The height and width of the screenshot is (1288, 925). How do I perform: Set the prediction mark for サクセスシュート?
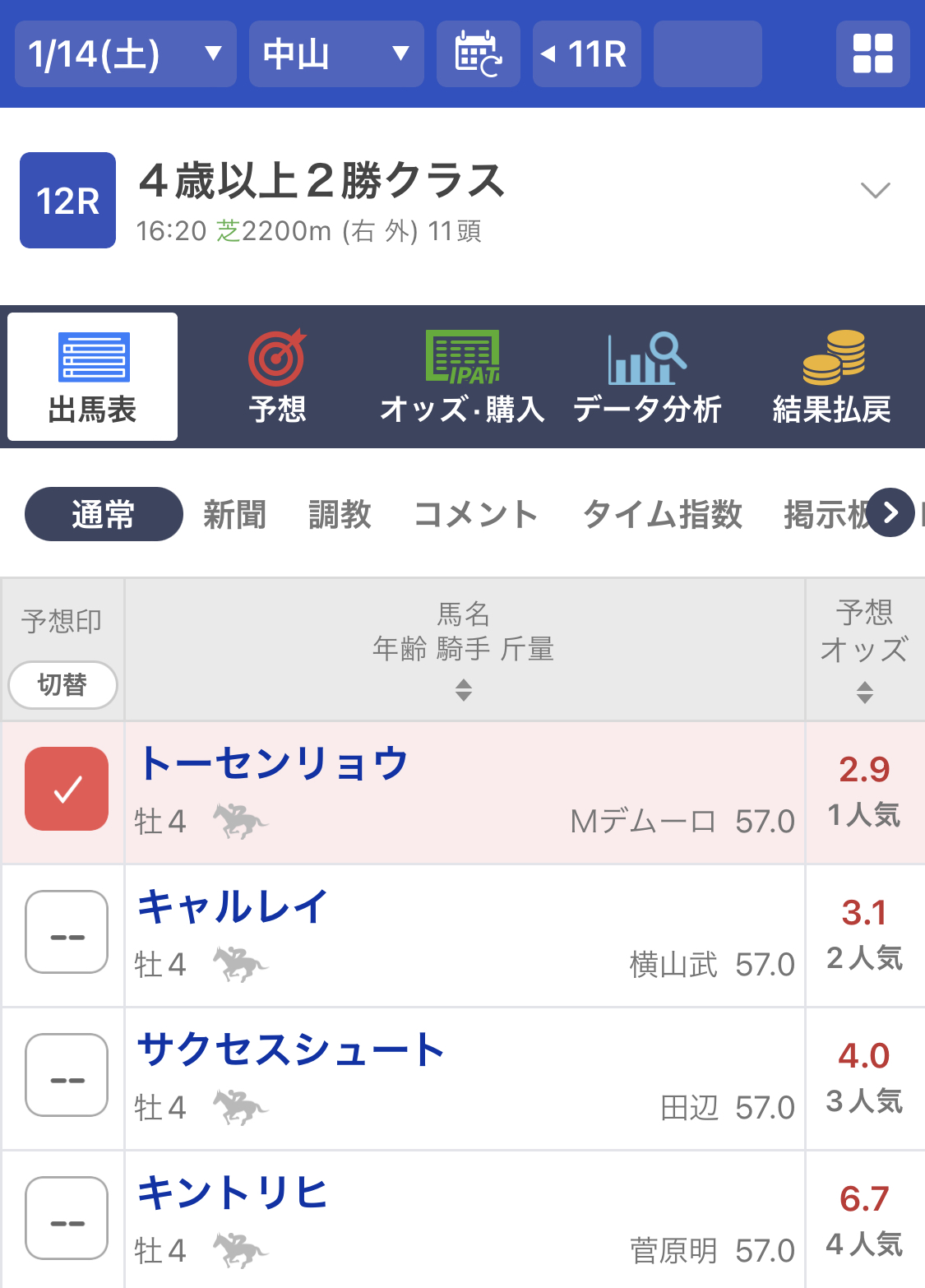tap(67, 1075)
